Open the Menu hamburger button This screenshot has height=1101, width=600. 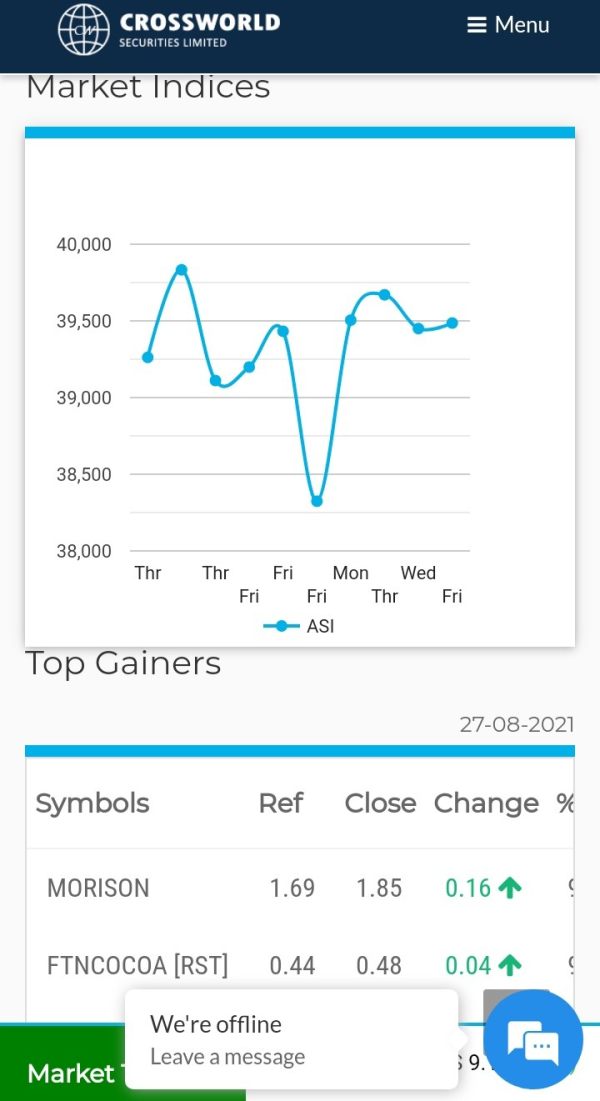click(508, 25)
